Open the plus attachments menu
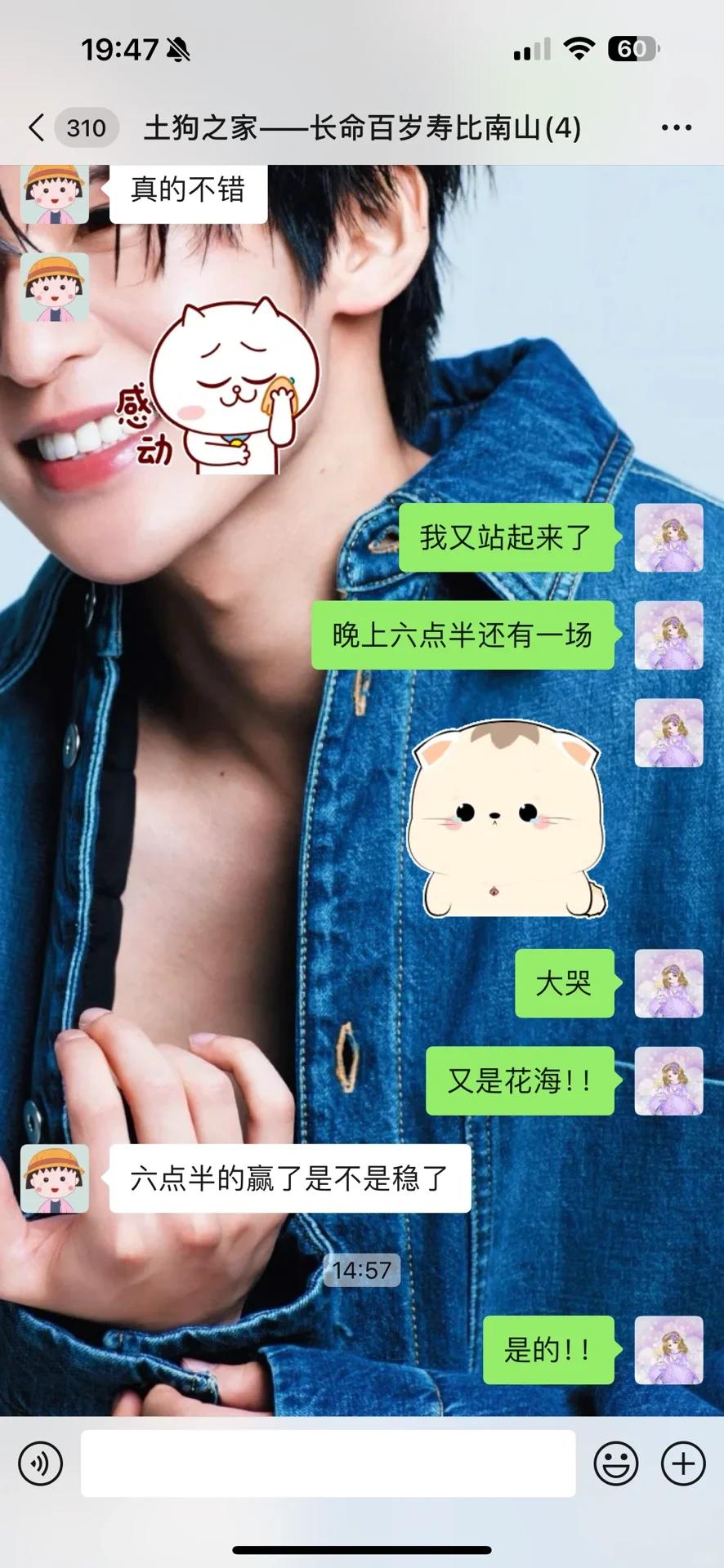The height and width of the screenshot is (1568, 724). coord(682,1463)
